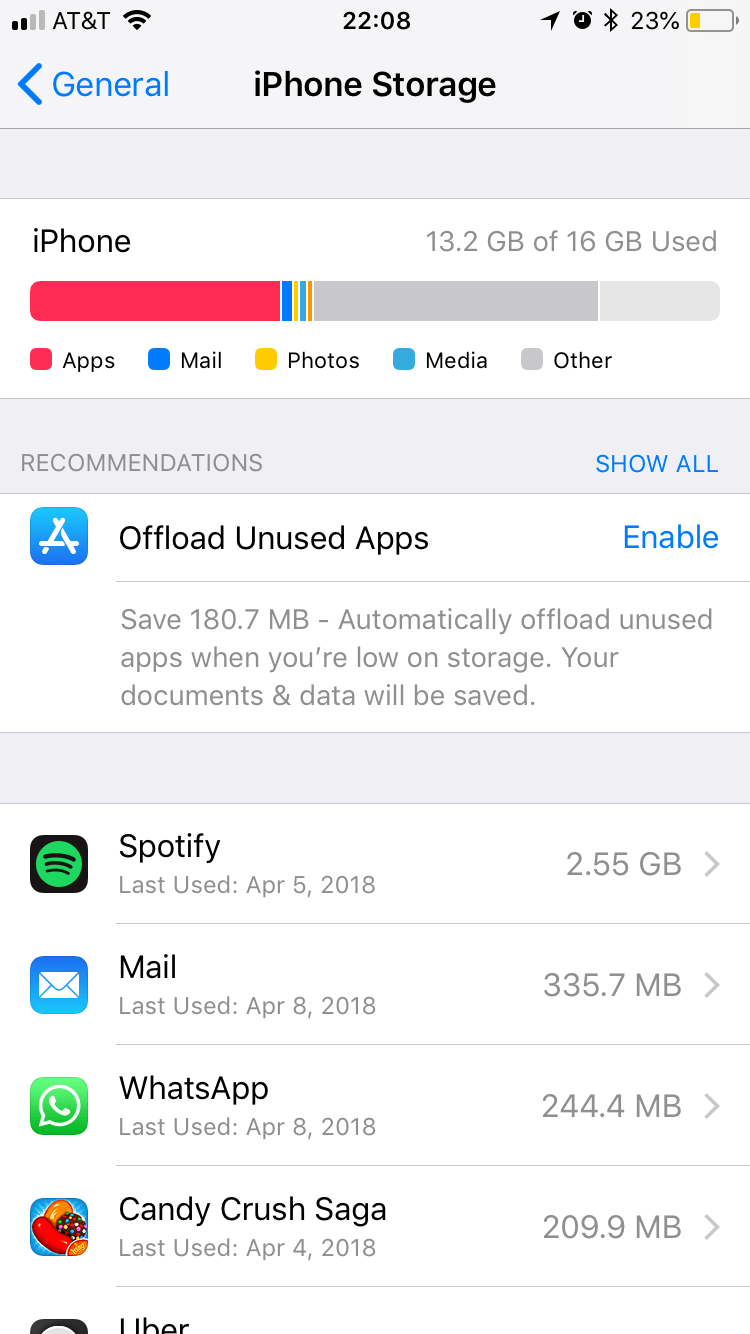Screen dimensions: 750x1334
Task: Select the WhatsApp icon
Action: [x=59, y=1106]
